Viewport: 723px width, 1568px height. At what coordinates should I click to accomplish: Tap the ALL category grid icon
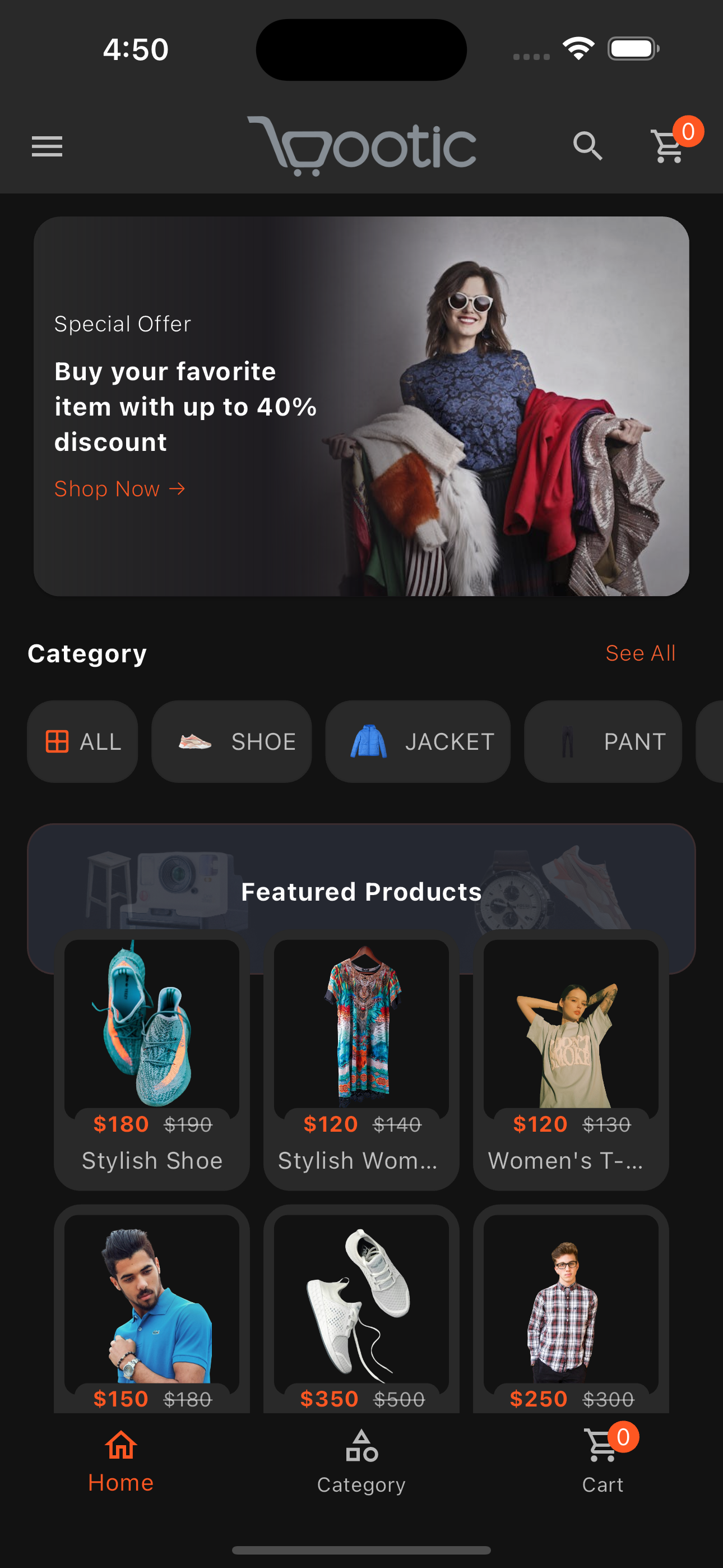tap(82, 741)
